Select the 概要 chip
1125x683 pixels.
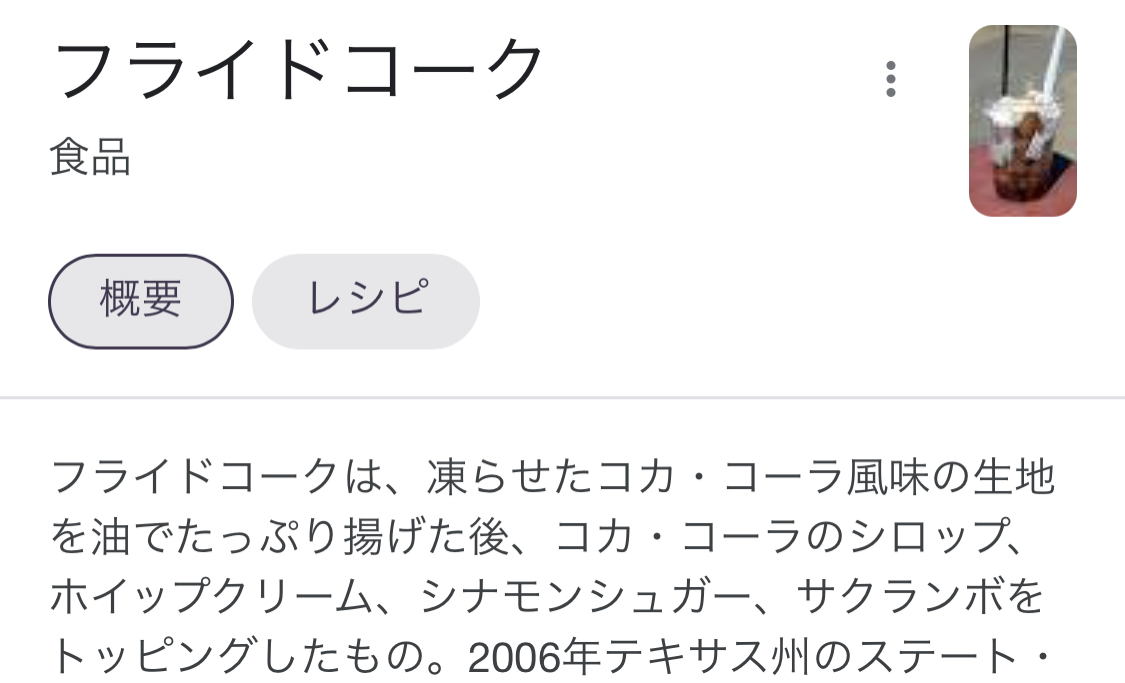pos(141,301)
